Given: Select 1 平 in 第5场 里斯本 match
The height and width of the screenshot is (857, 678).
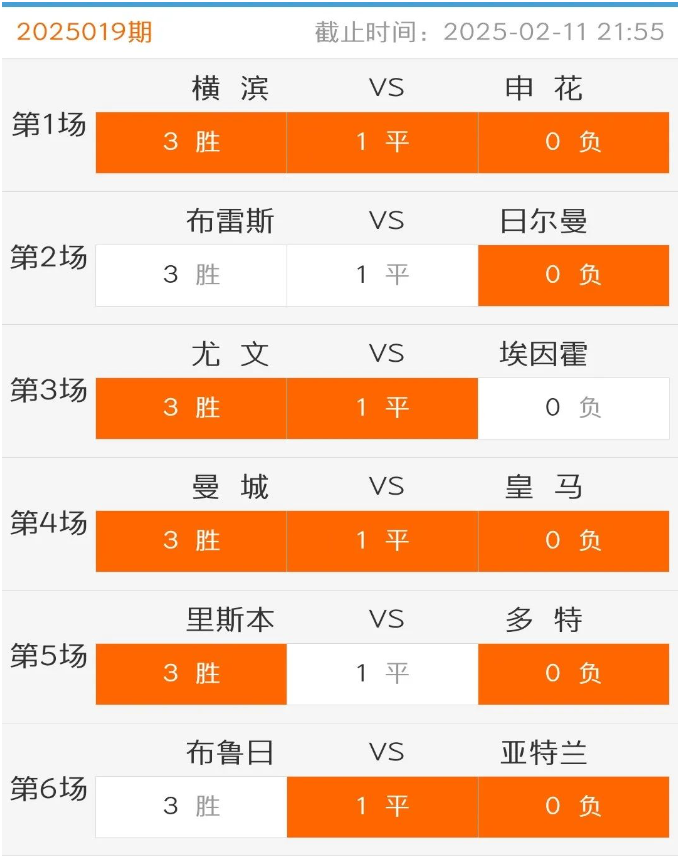Looking at the screenshot, I should tap(382, 674).
